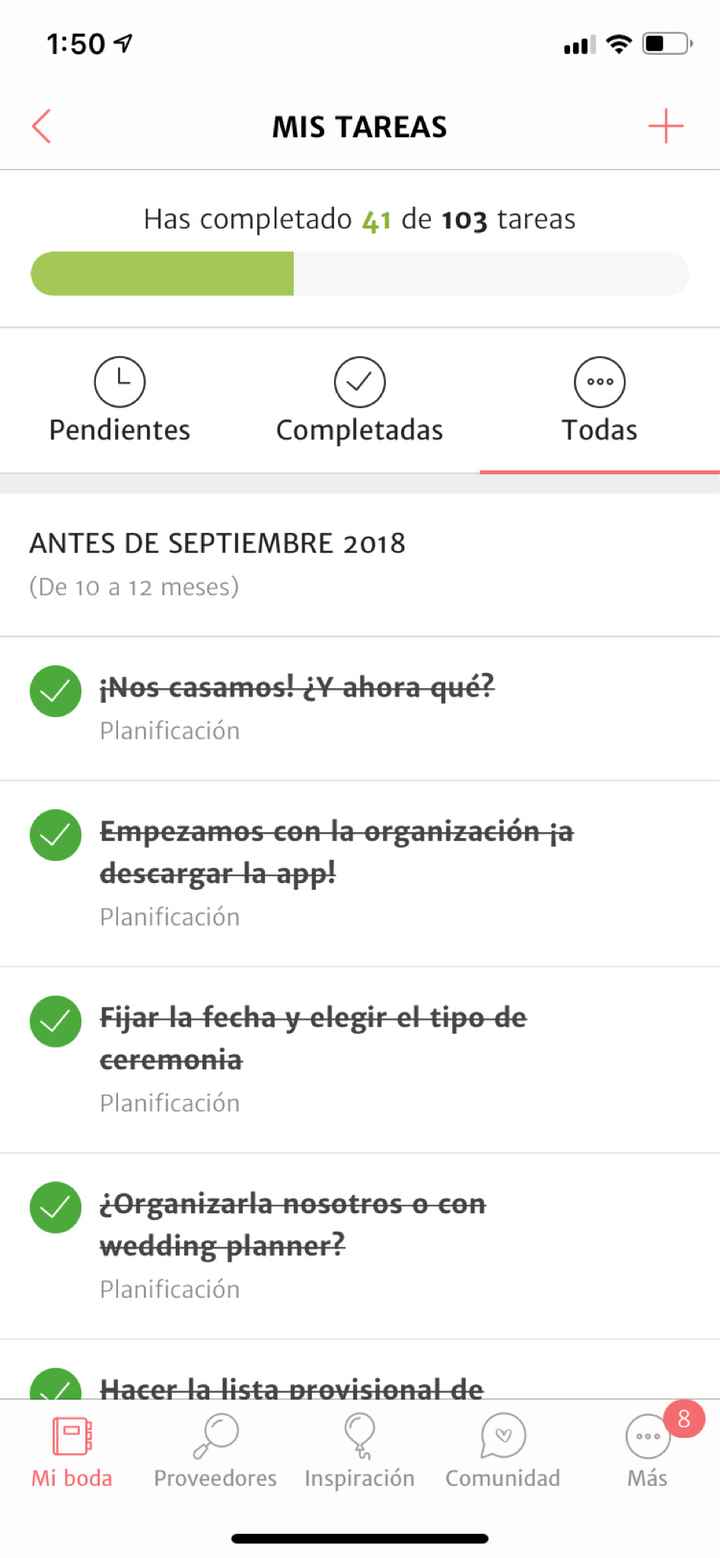Image resolution: width=720 pixels, height=1558 pixels.
Task: Go back from Mis Tareas
Action: click(41, 127)
